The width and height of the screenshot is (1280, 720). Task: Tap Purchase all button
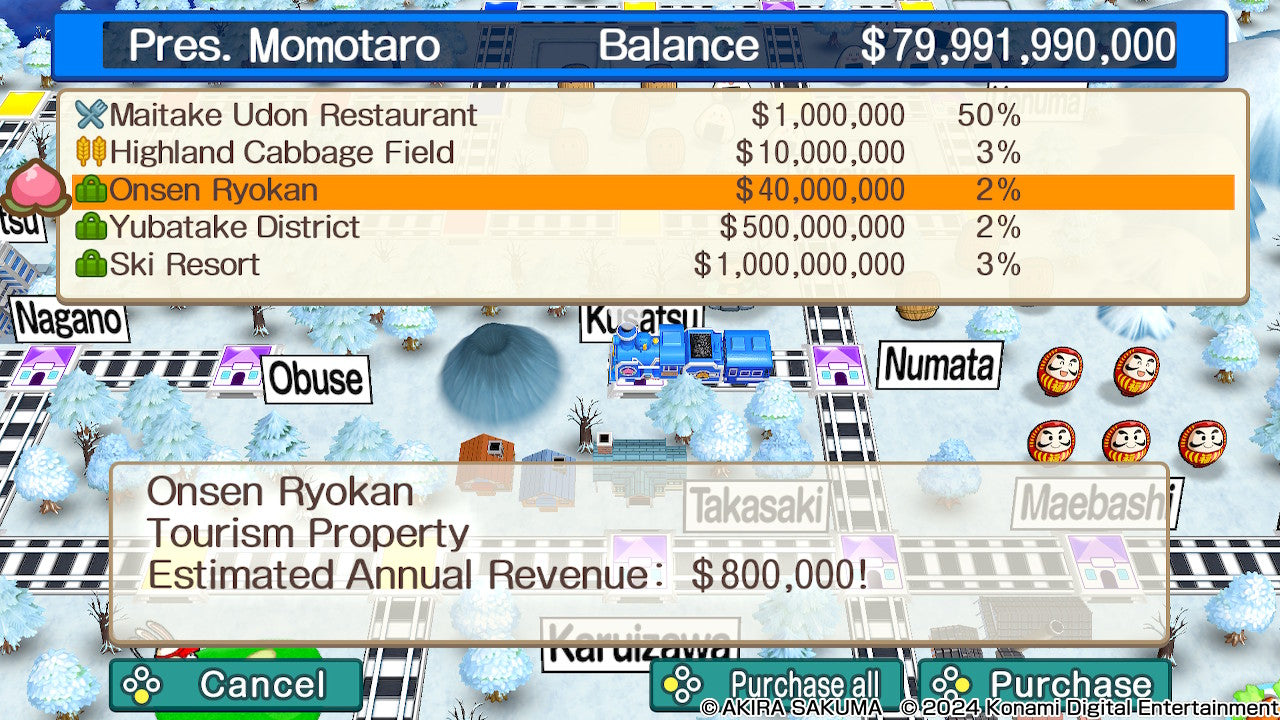pos(777,685)
